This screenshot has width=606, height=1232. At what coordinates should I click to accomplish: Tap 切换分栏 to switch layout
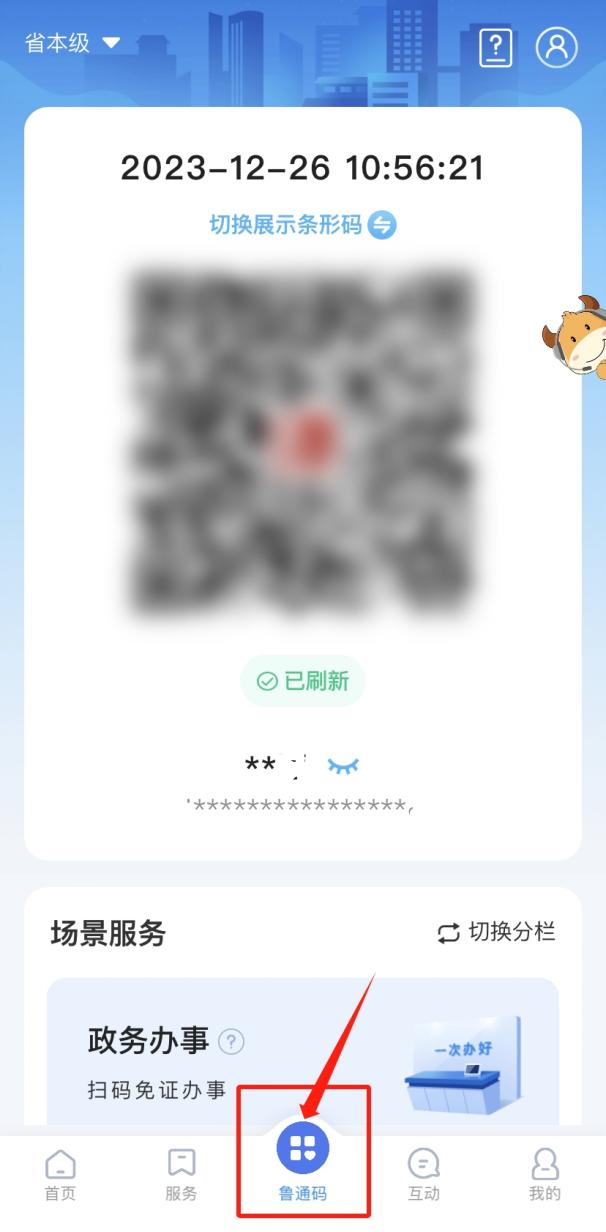click(x=496, y=932)
